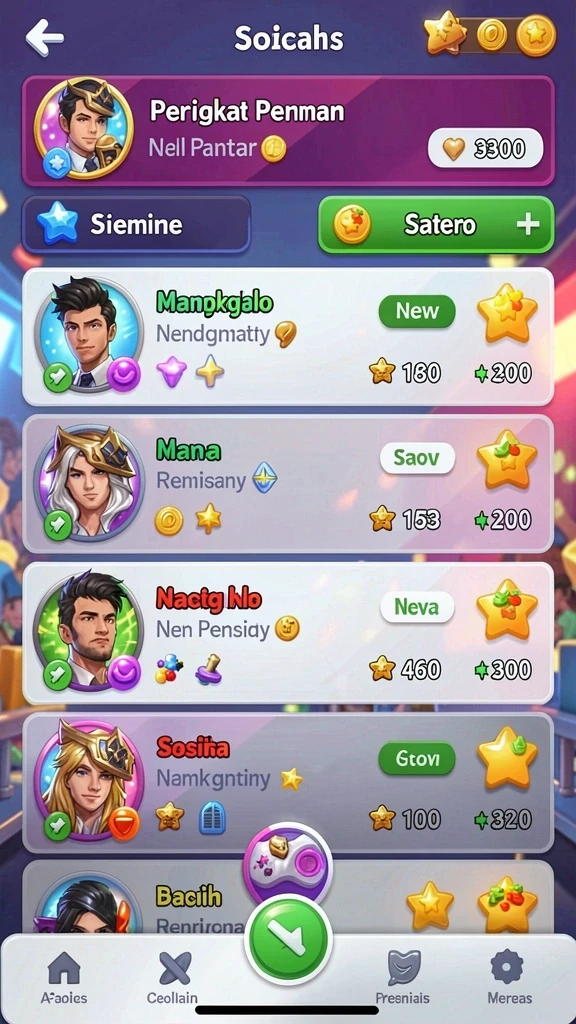The image size is (576, 1024).
Task: Tap the Saov button on Mana's row
Action: click(417, 458)
